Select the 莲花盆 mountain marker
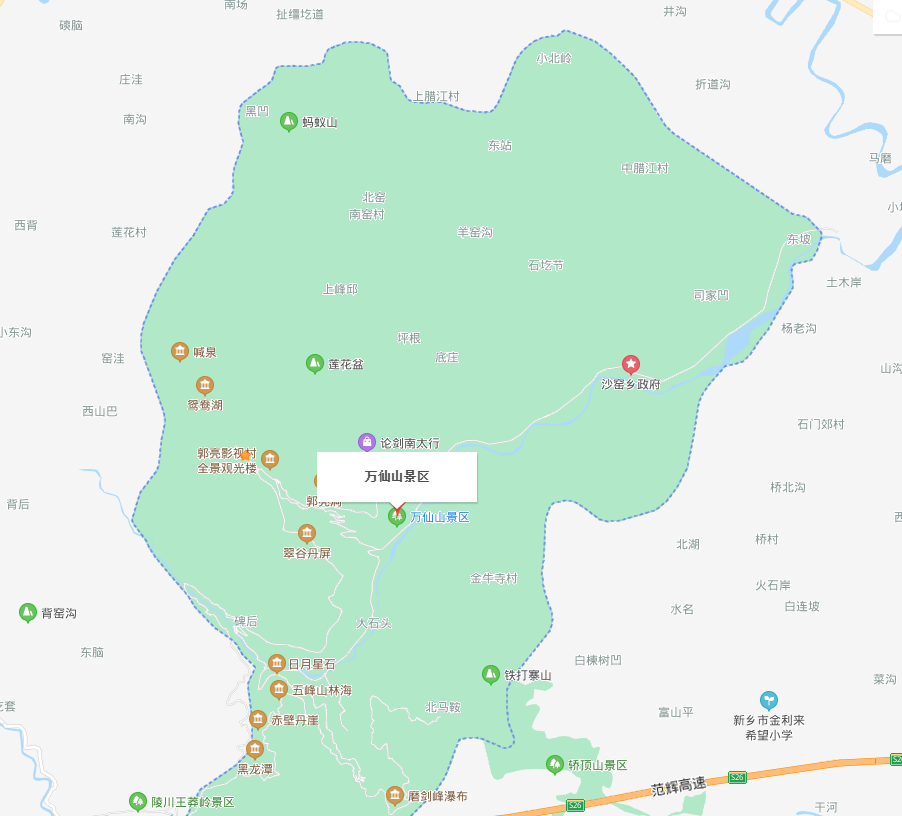The height and width of the screenshot is (816, 902). 315,364
